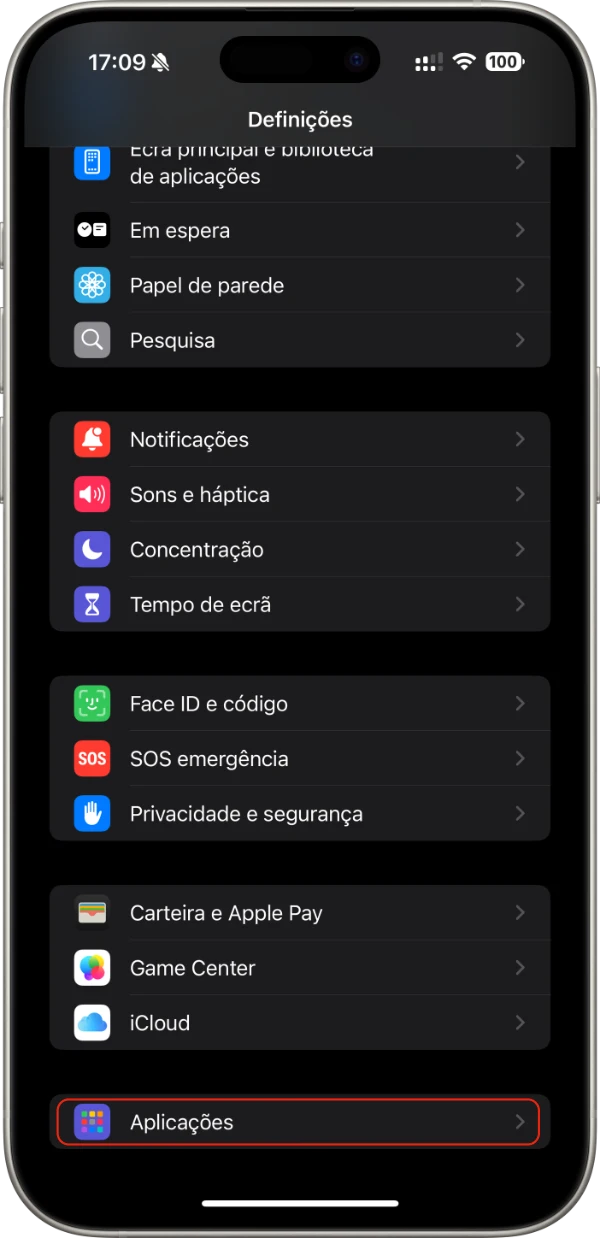Tap the highlighted Aplicações row
Image resolution: width=600 pixels, height=1238 pixels.
(x=300, y=1122)
